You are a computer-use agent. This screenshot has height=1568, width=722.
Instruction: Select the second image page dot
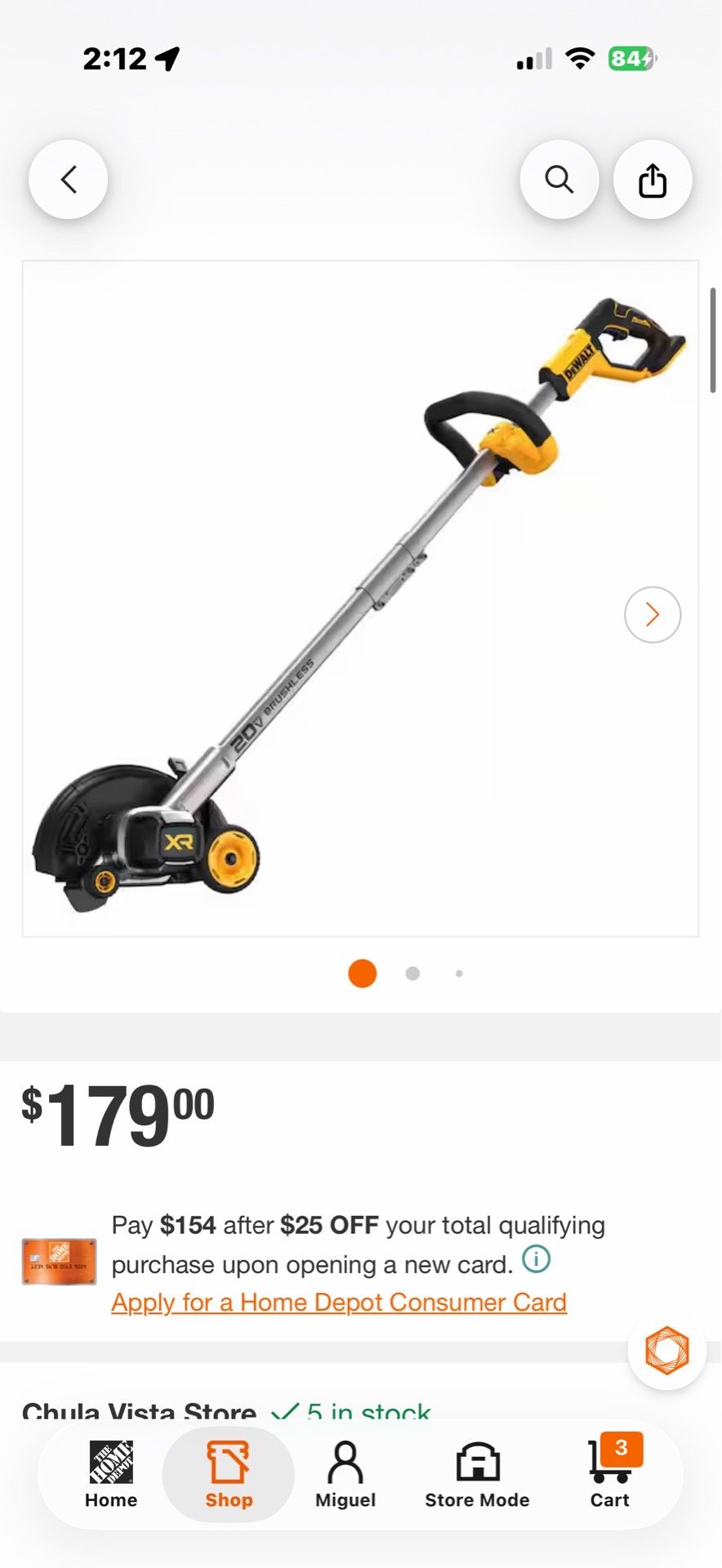412,973
